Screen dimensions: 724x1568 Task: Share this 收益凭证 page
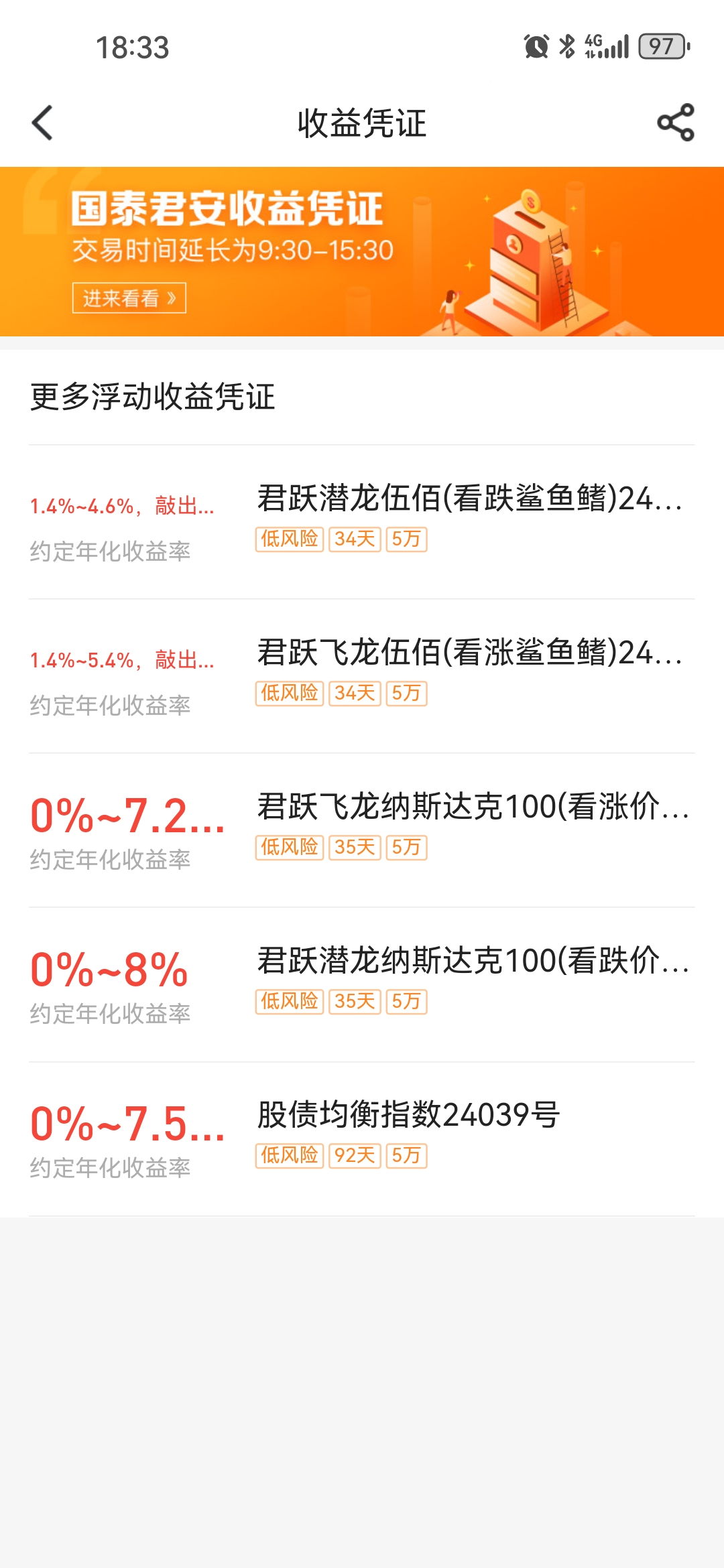click(675, 123)
